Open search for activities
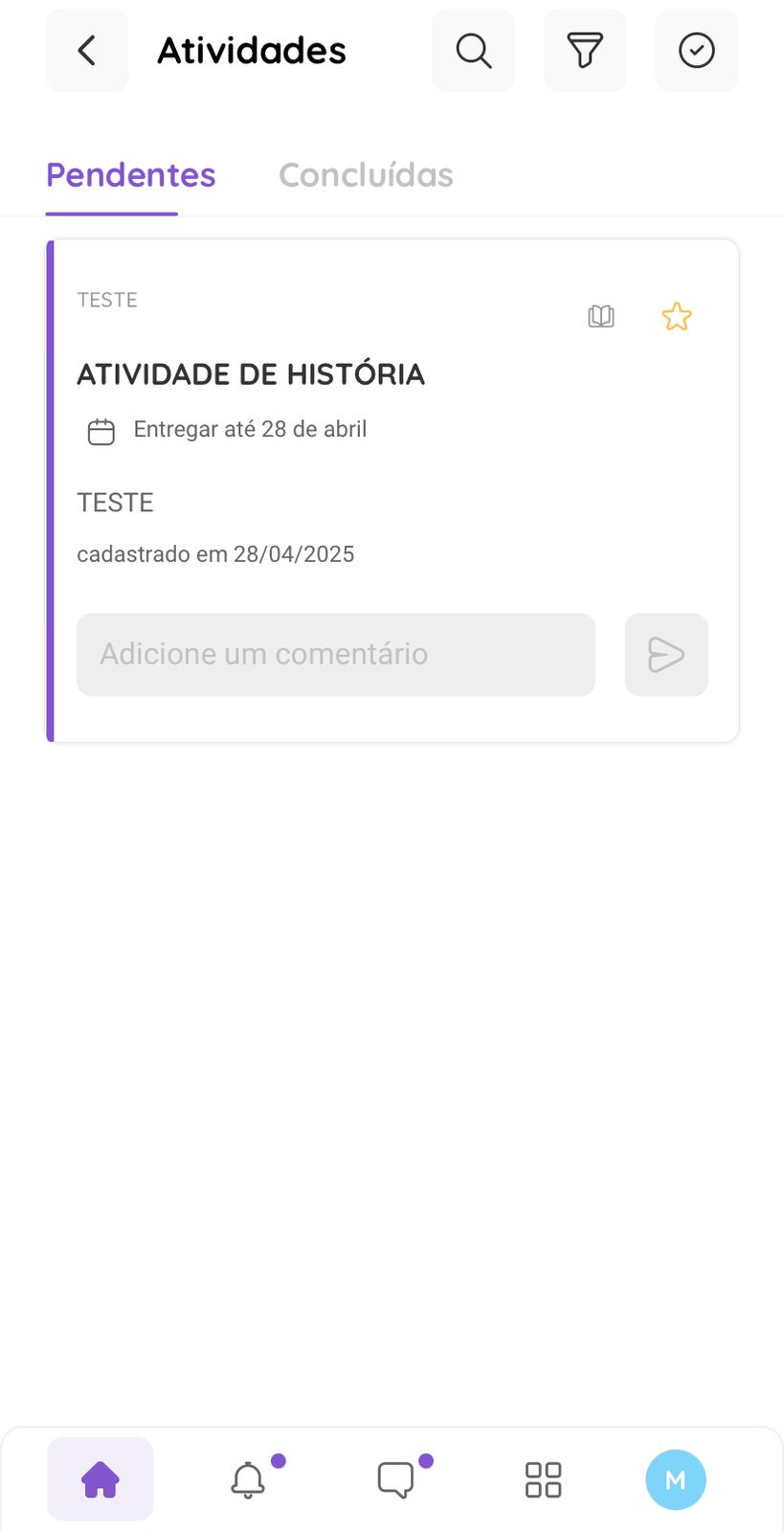 pos(473,51)
